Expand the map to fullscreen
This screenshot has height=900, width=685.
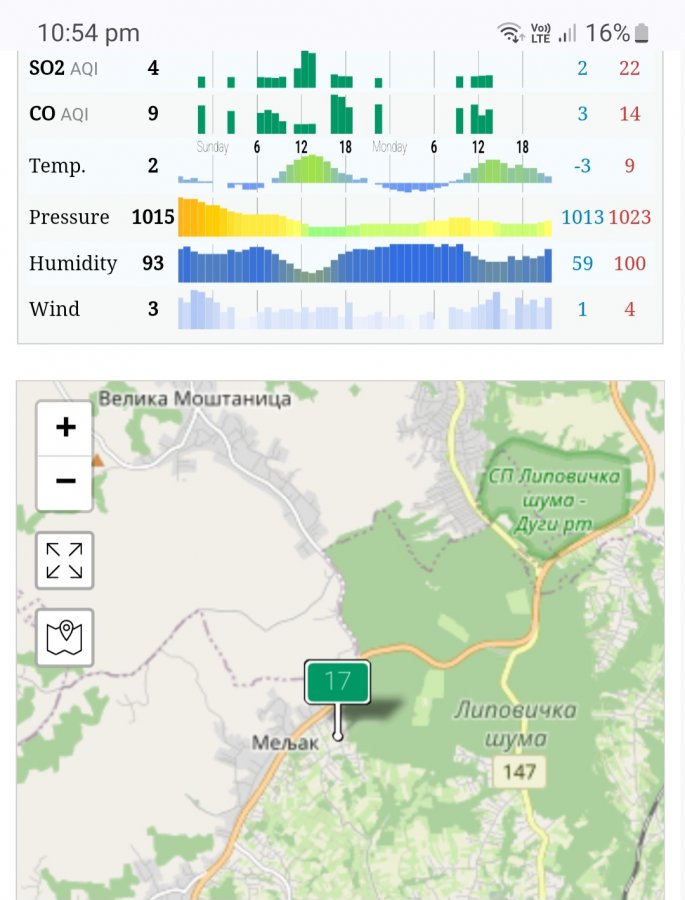[x=65, y=560]
